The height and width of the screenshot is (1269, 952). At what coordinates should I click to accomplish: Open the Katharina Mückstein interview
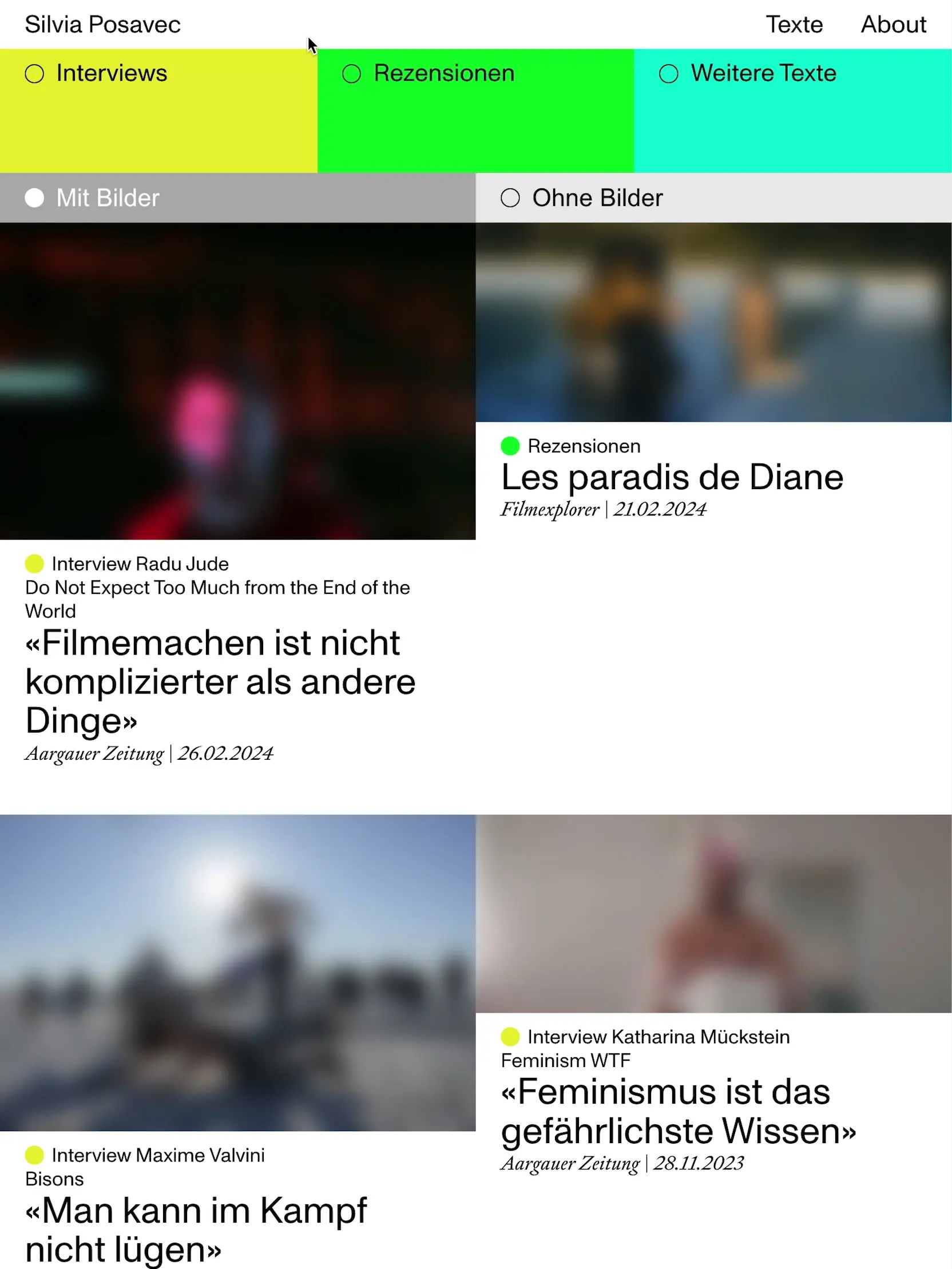[x=679, y=1111]
